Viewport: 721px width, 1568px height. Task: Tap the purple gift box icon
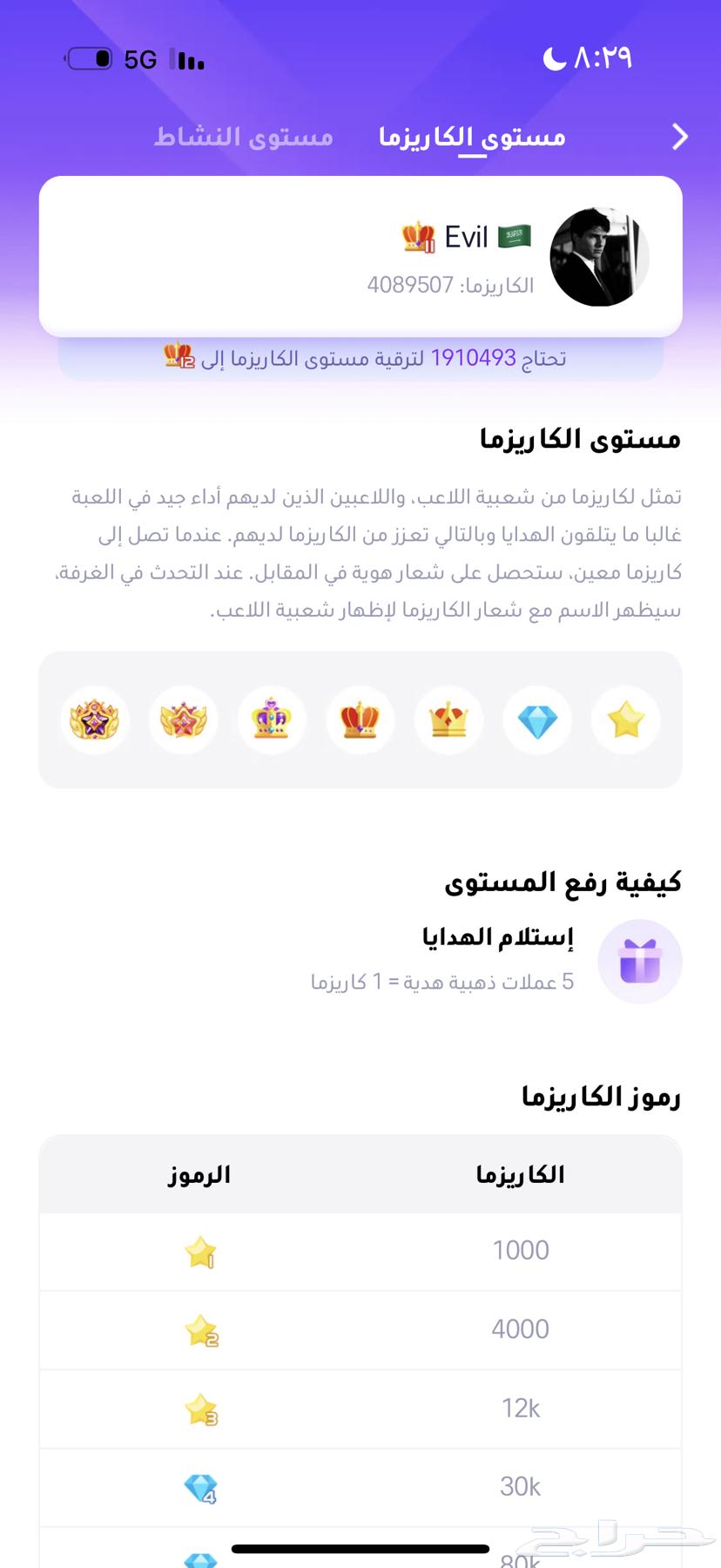click(641, 961)
